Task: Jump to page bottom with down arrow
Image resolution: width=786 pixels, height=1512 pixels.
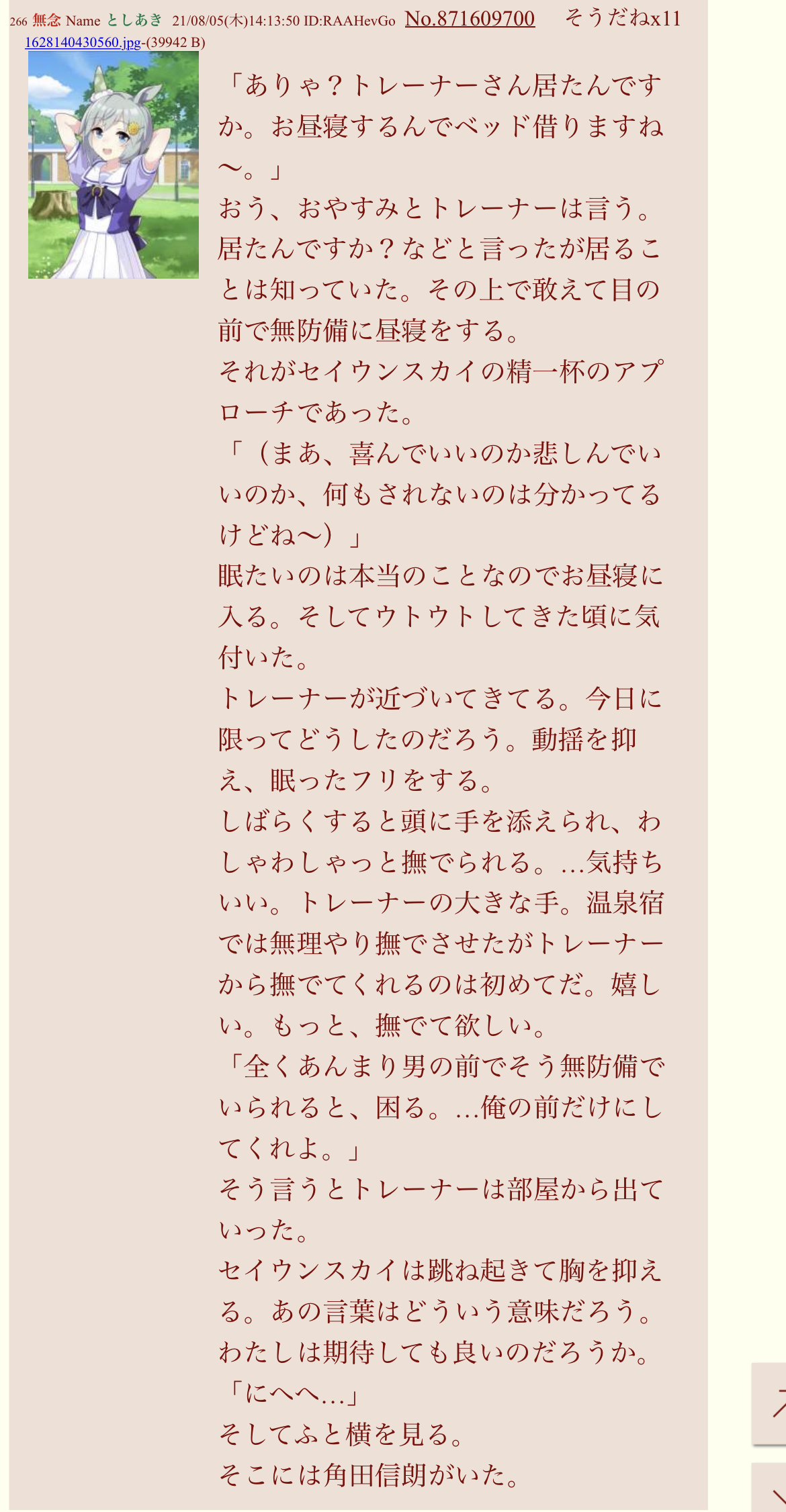Action: coord(770,1489)
